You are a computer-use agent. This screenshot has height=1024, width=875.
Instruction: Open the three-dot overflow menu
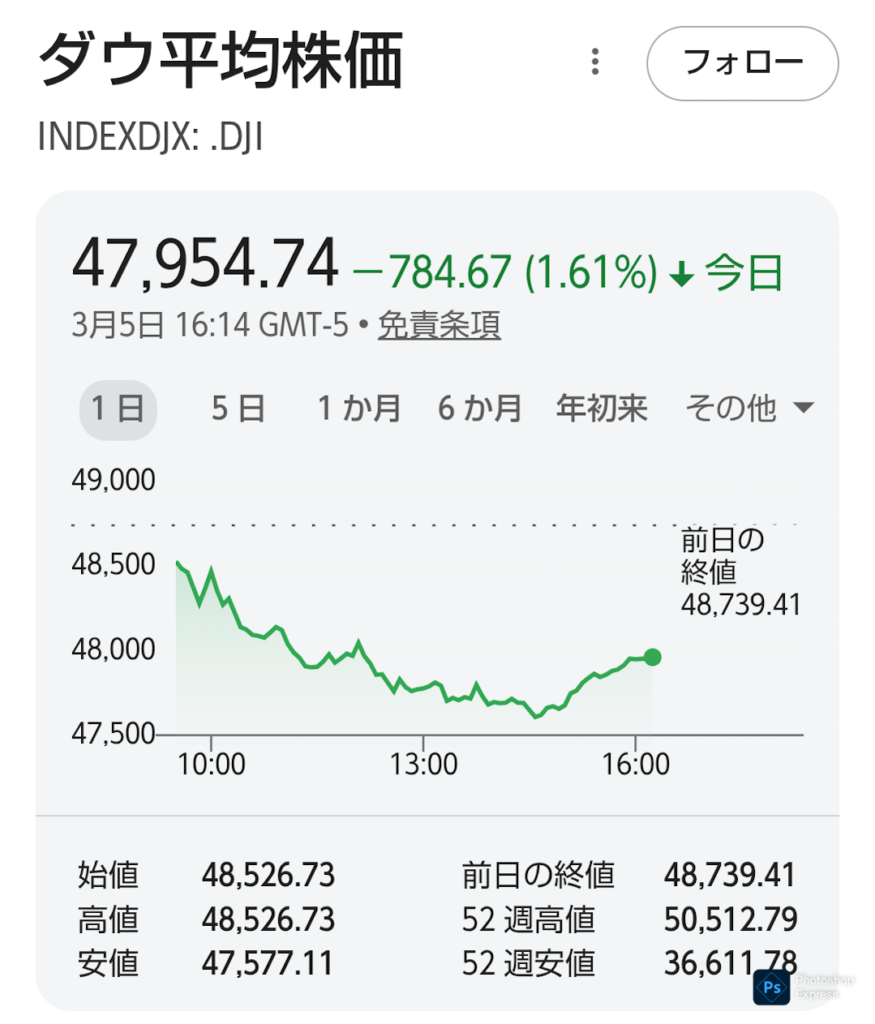(x=595, y=63)
